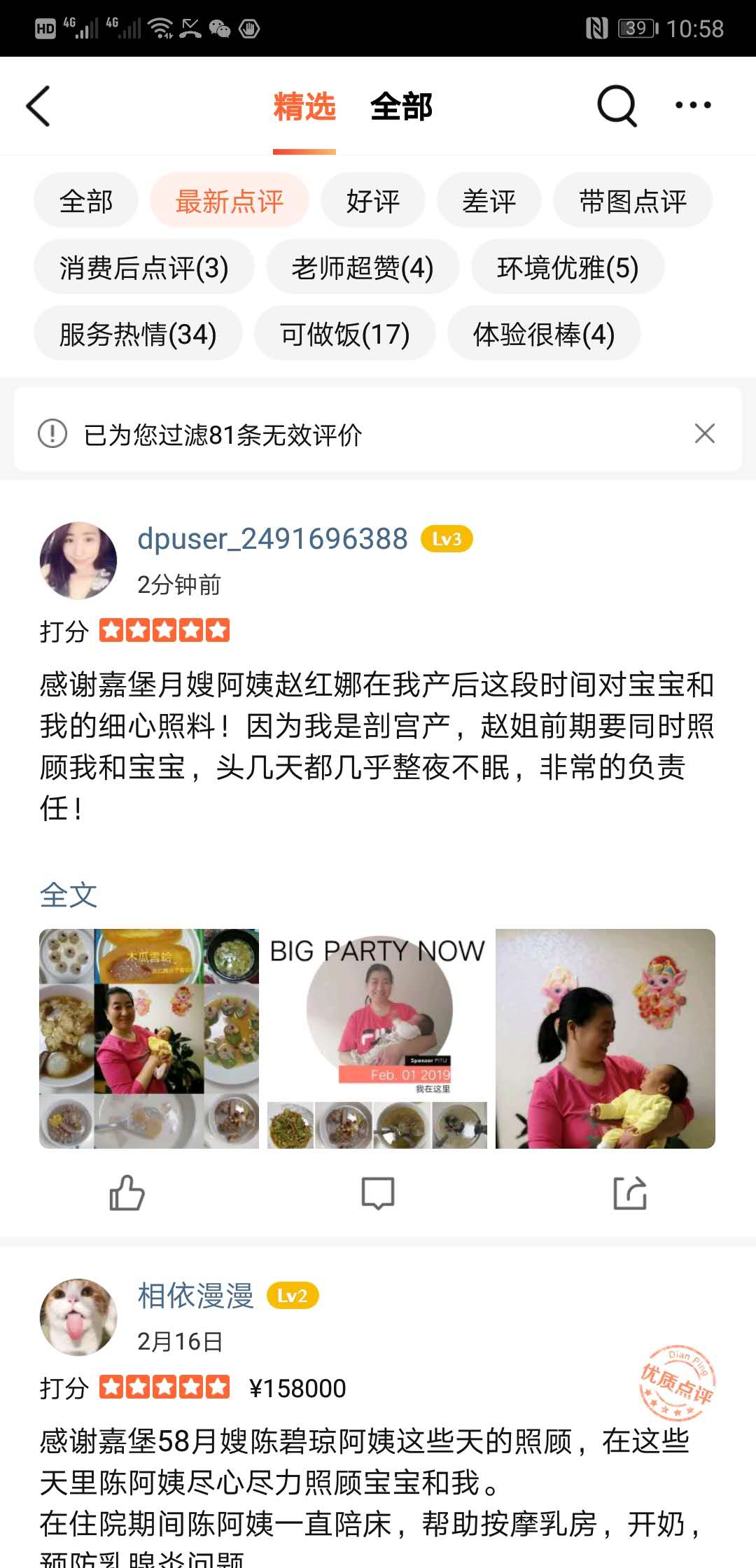Like dpuser_2491696388's review
This screenshot has width=756, height=1568.
127,1193
